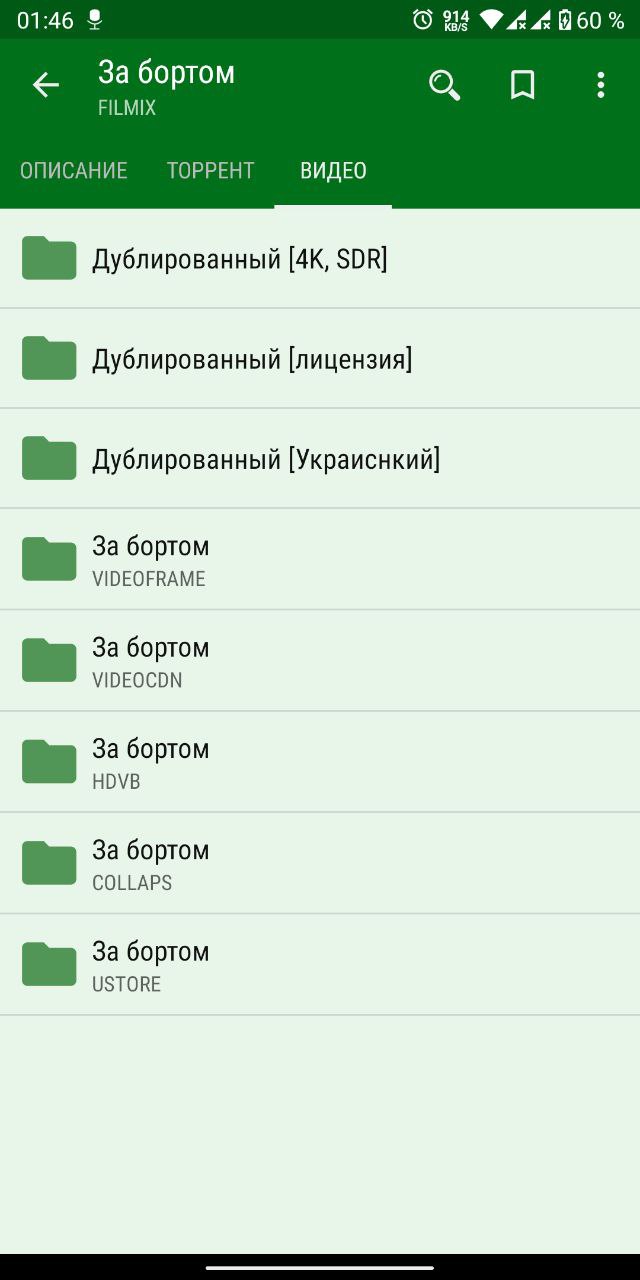Open the COLLAPS source folder
Image resolution: width=640 pixels, height=1280 pixels.
click(320, 864)
